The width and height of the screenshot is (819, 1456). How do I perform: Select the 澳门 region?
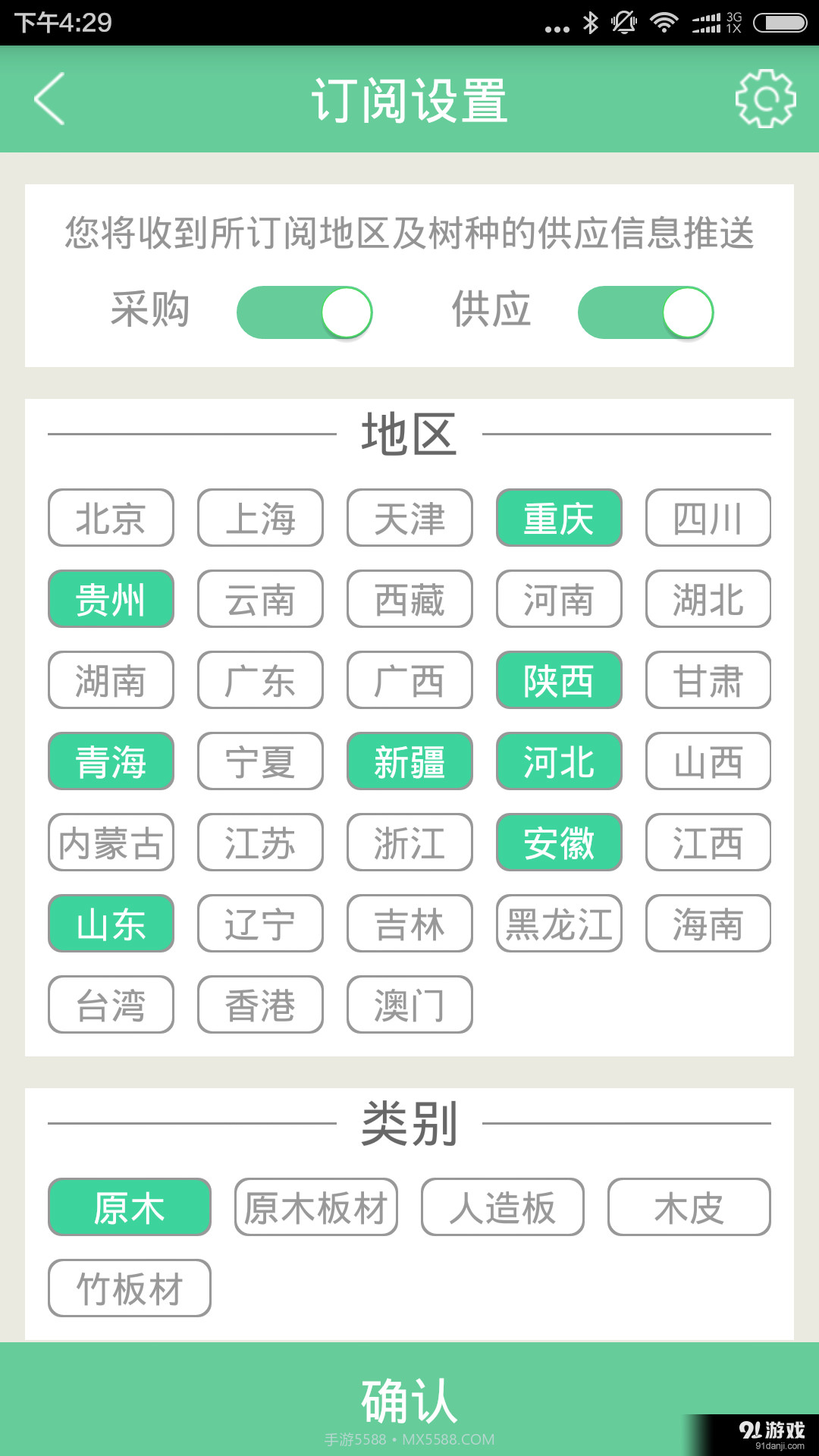click(409, 1005)
